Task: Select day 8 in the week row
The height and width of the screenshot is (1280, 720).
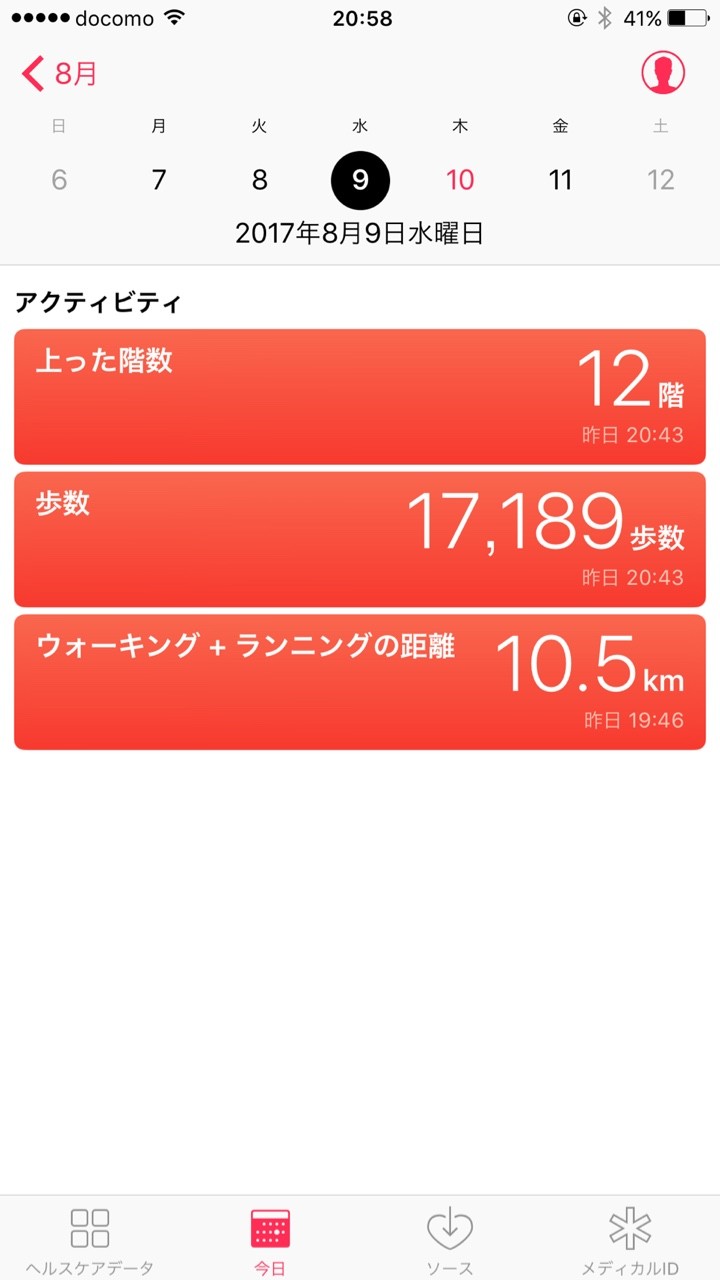Action: [260, 180]
